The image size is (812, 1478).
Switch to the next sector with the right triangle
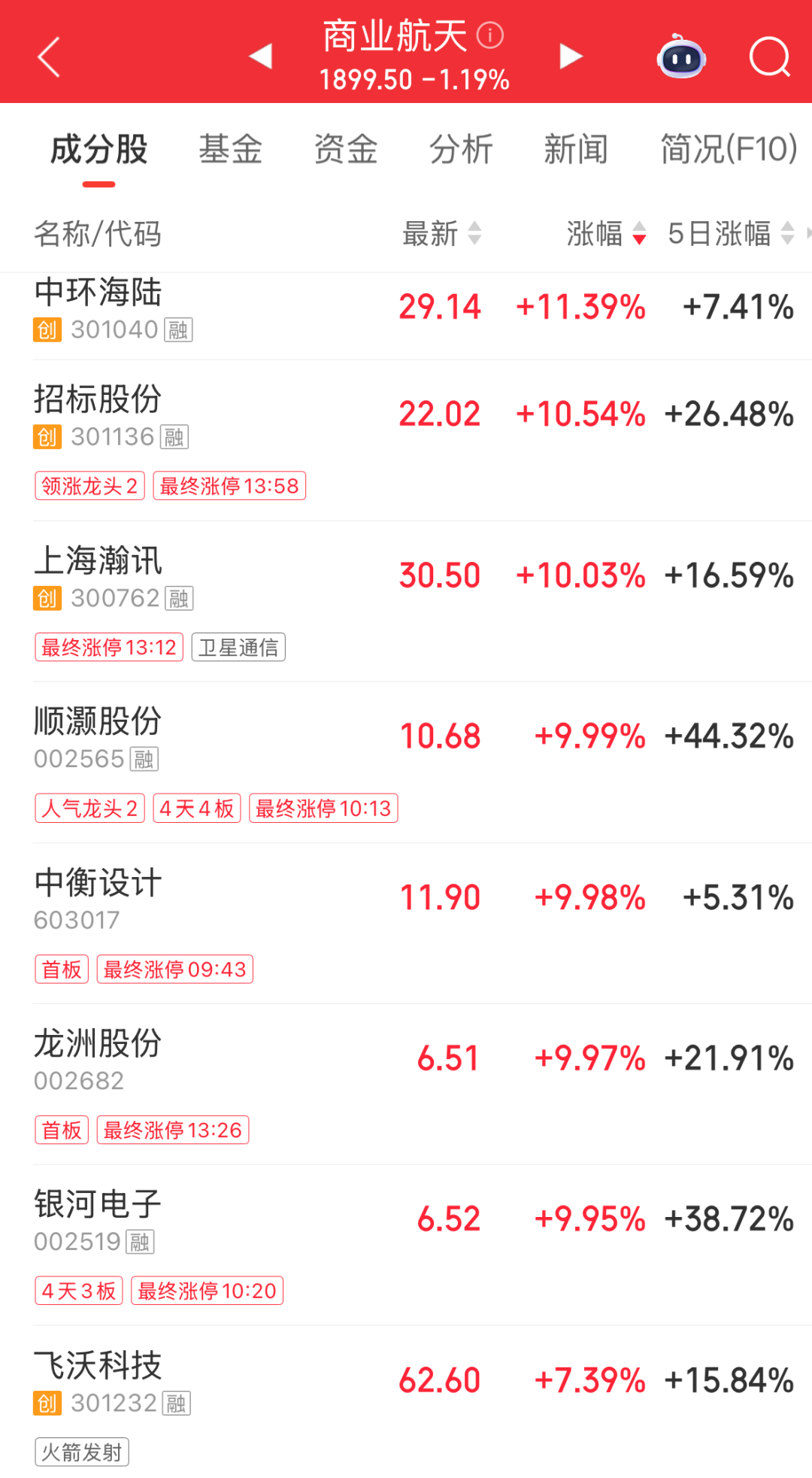tap(571, 56)
